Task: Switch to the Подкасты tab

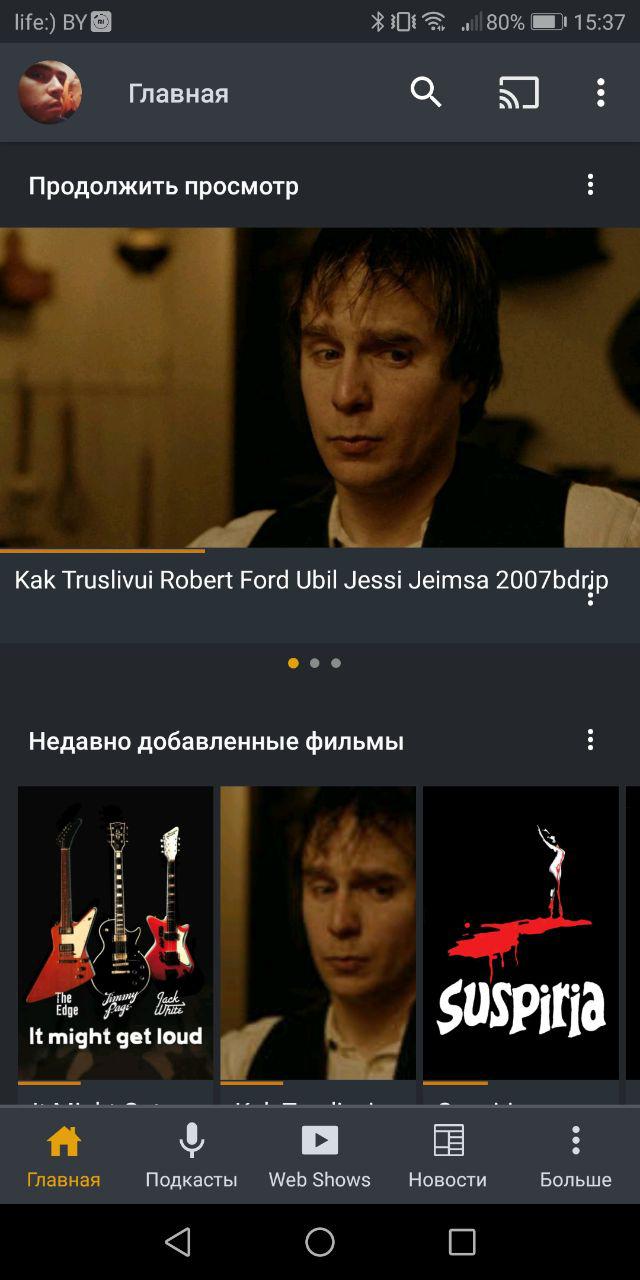Action: [191, 1155]
